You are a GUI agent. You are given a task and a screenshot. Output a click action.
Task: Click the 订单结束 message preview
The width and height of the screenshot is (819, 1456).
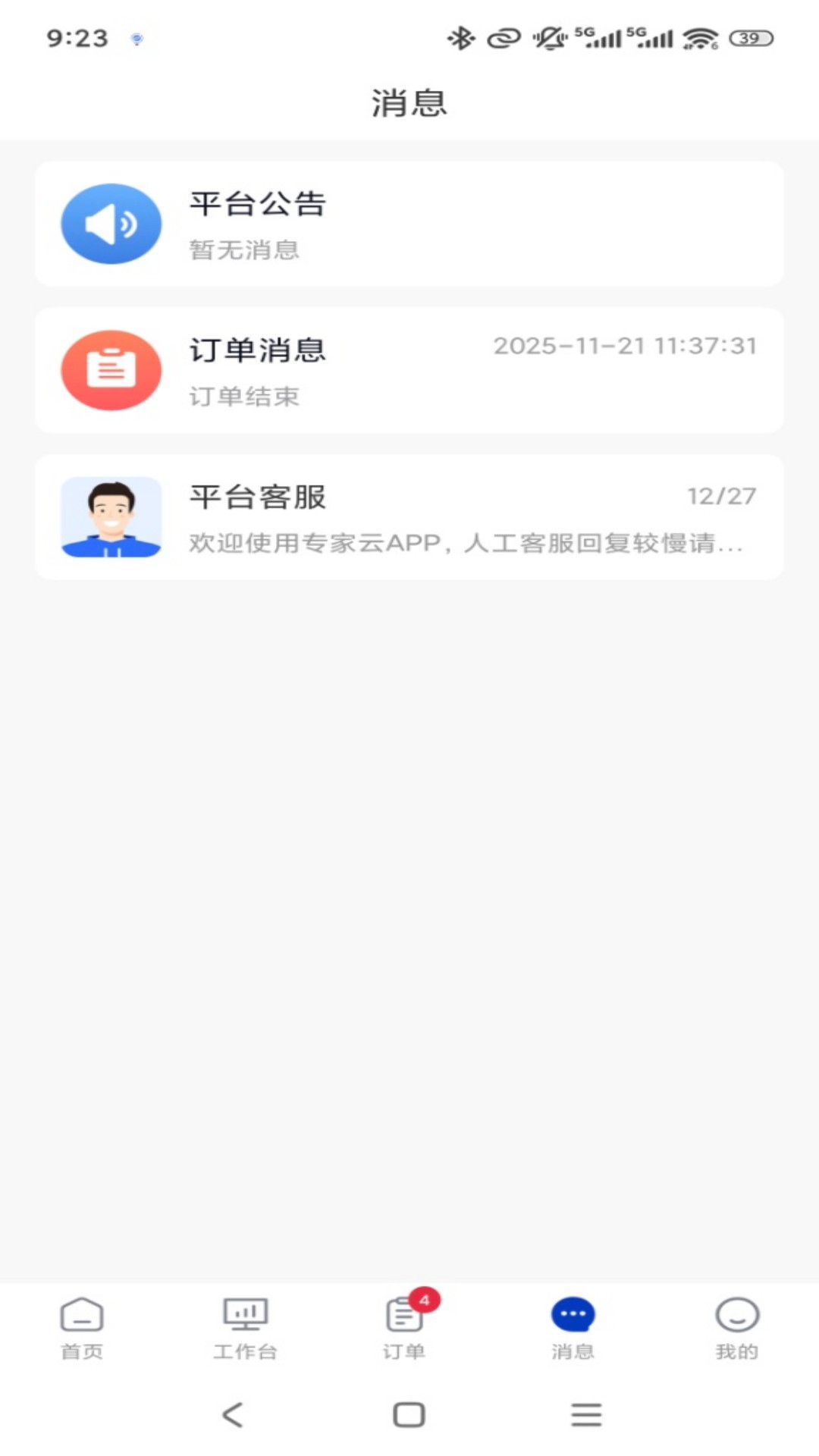[x=243, y=396]
